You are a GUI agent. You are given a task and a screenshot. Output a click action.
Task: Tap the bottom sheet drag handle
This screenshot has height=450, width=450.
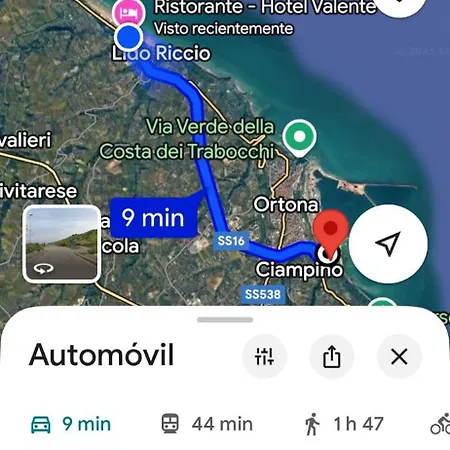click(x=225, y=320)
